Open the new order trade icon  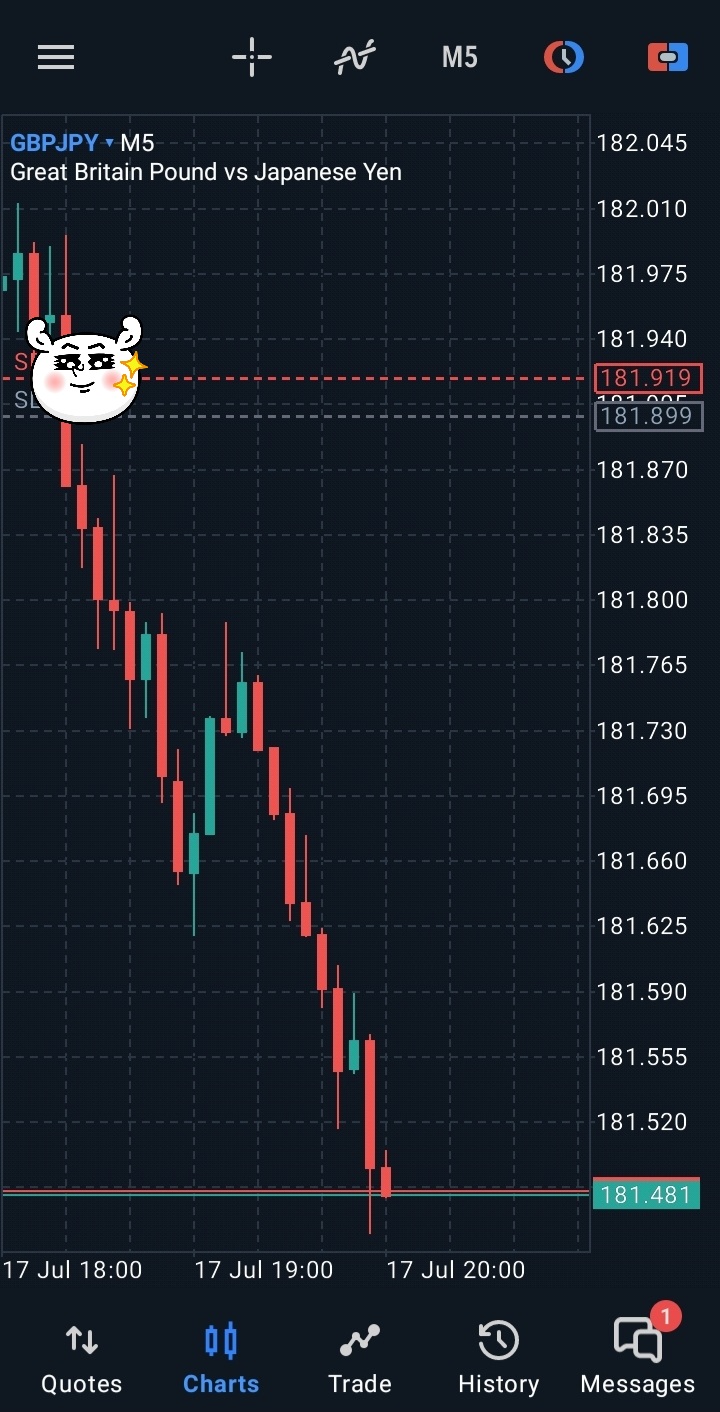point(668,57)
